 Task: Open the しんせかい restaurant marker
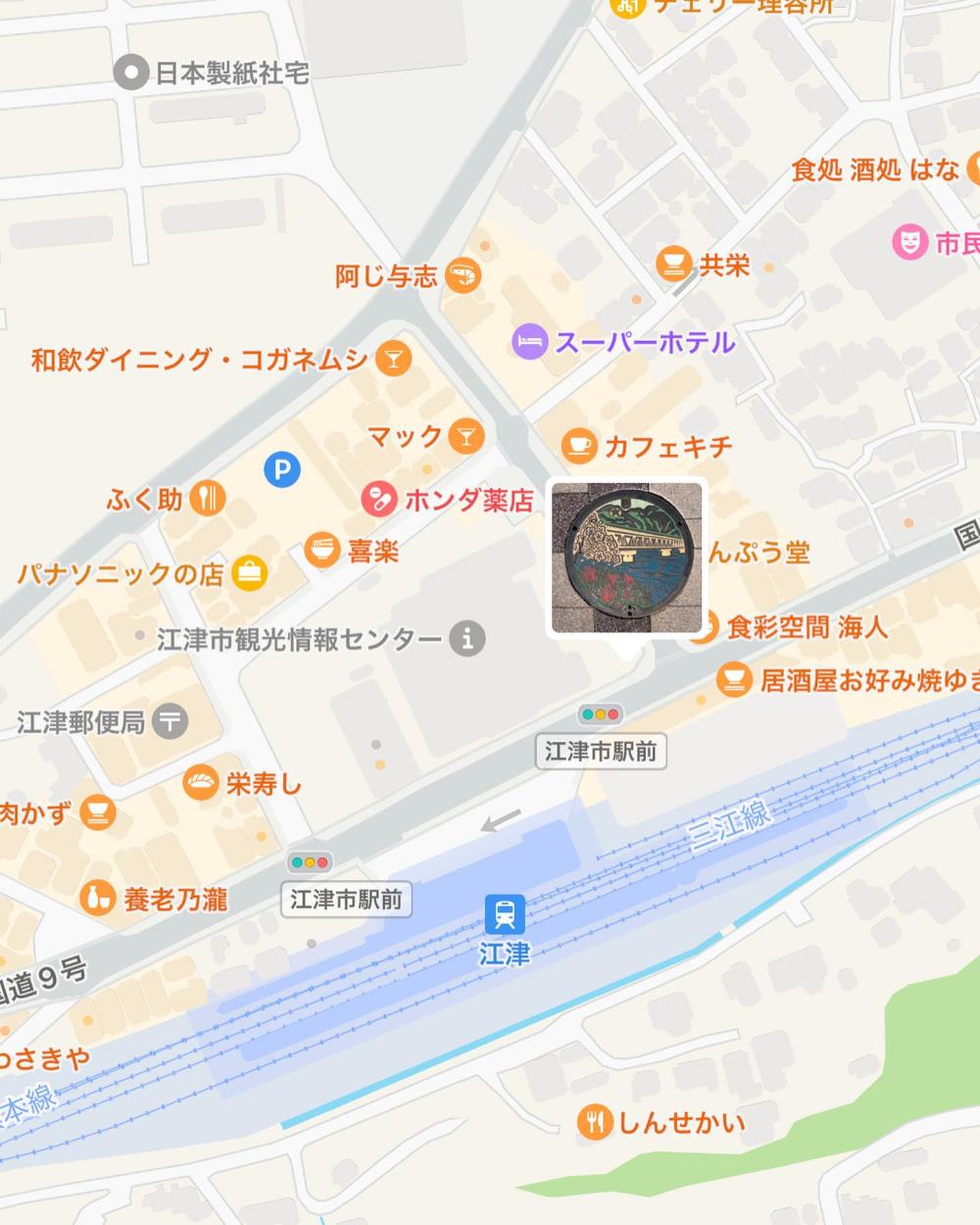pyautogui.click(x=595, y=1121)
